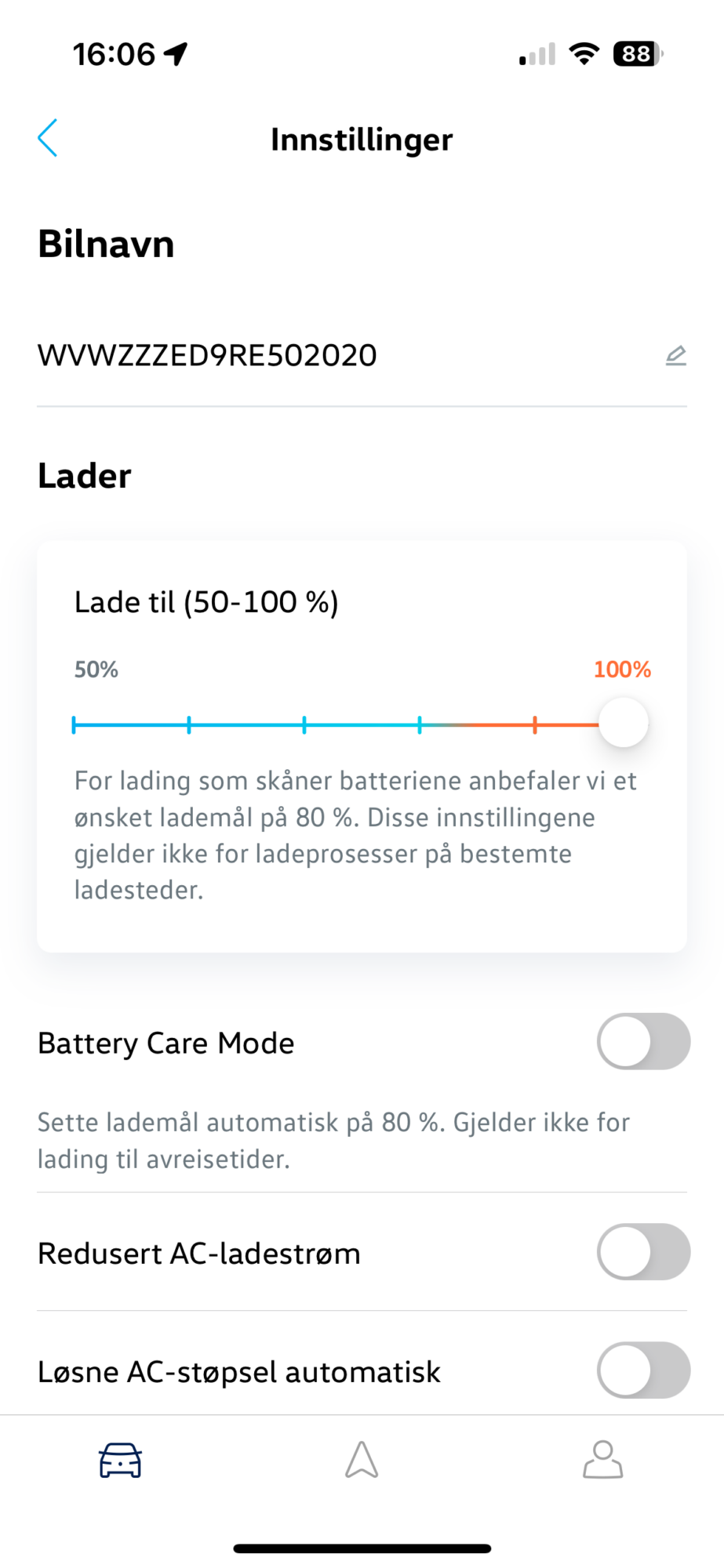Go back from Innstillinger
This screenshot has width=724, height=1568.
(x=48, y=139)
